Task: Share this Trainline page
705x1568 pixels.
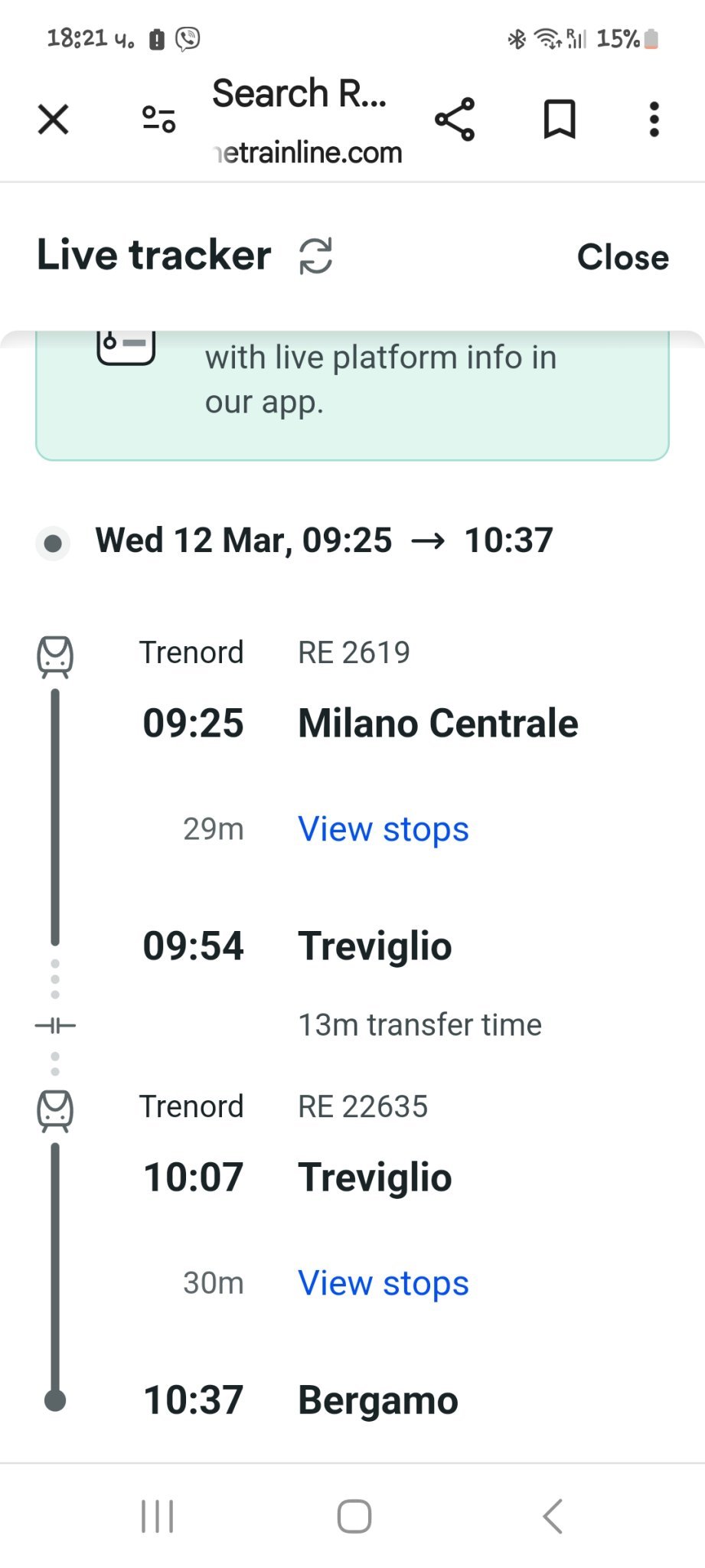Action: coord(455,119)
